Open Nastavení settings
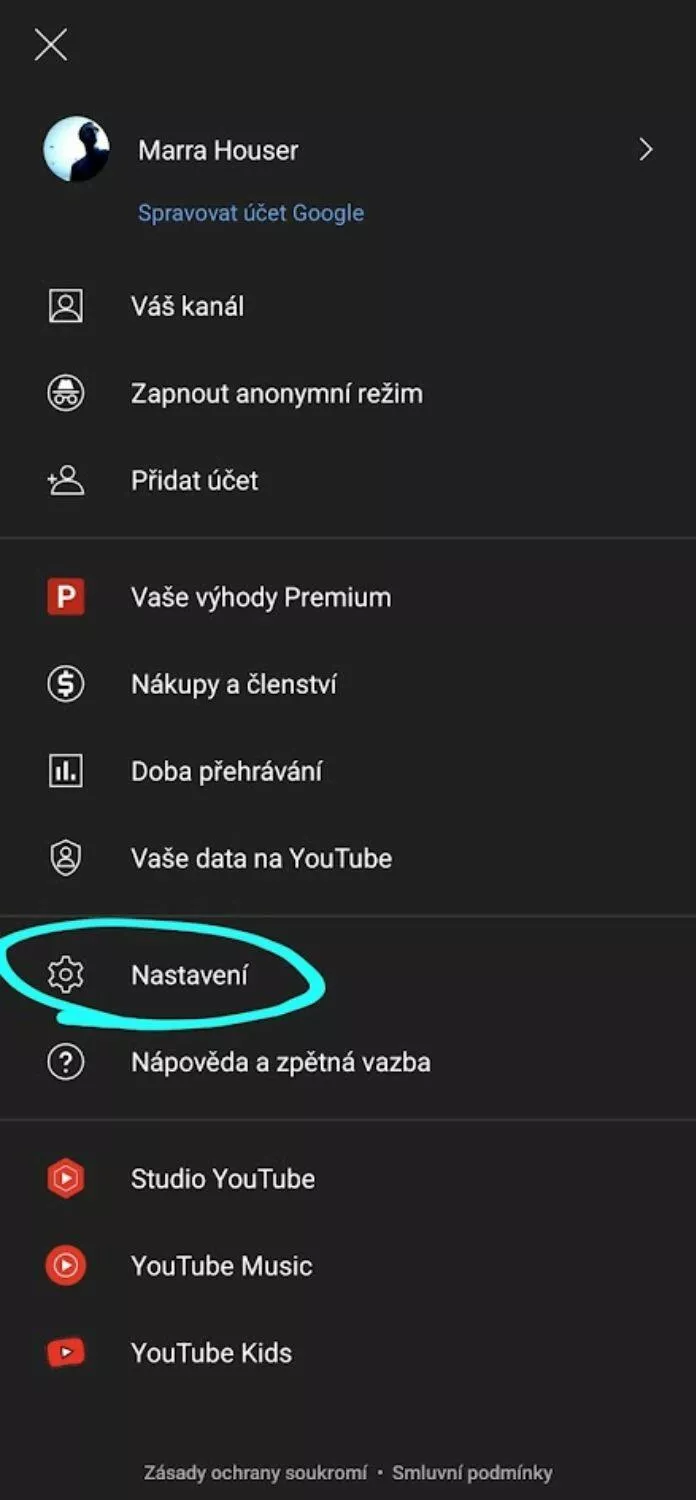 (x=189, y=975)
